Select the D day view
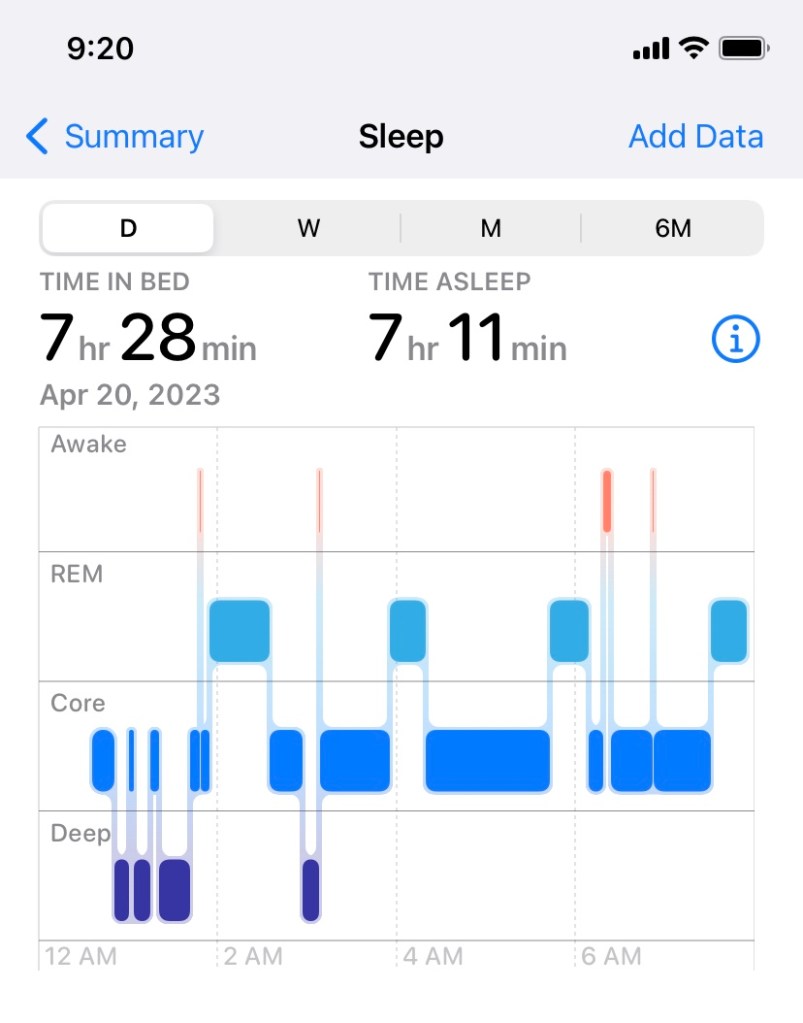Screen dimensions: 803x1023 point(128,229)
